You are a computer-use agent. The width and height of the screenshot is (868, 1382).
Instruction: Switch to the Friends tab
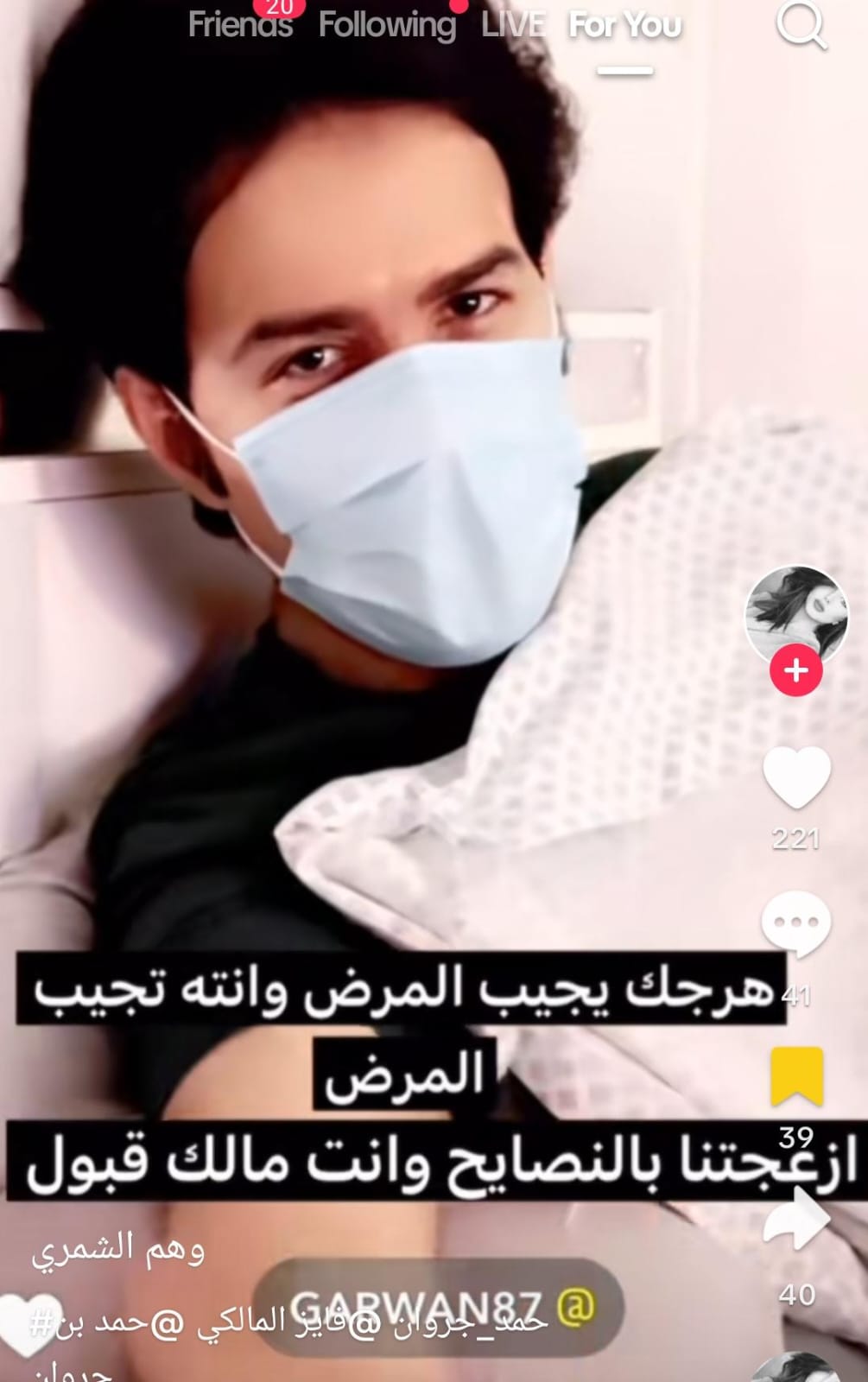[x=240, y=25]
